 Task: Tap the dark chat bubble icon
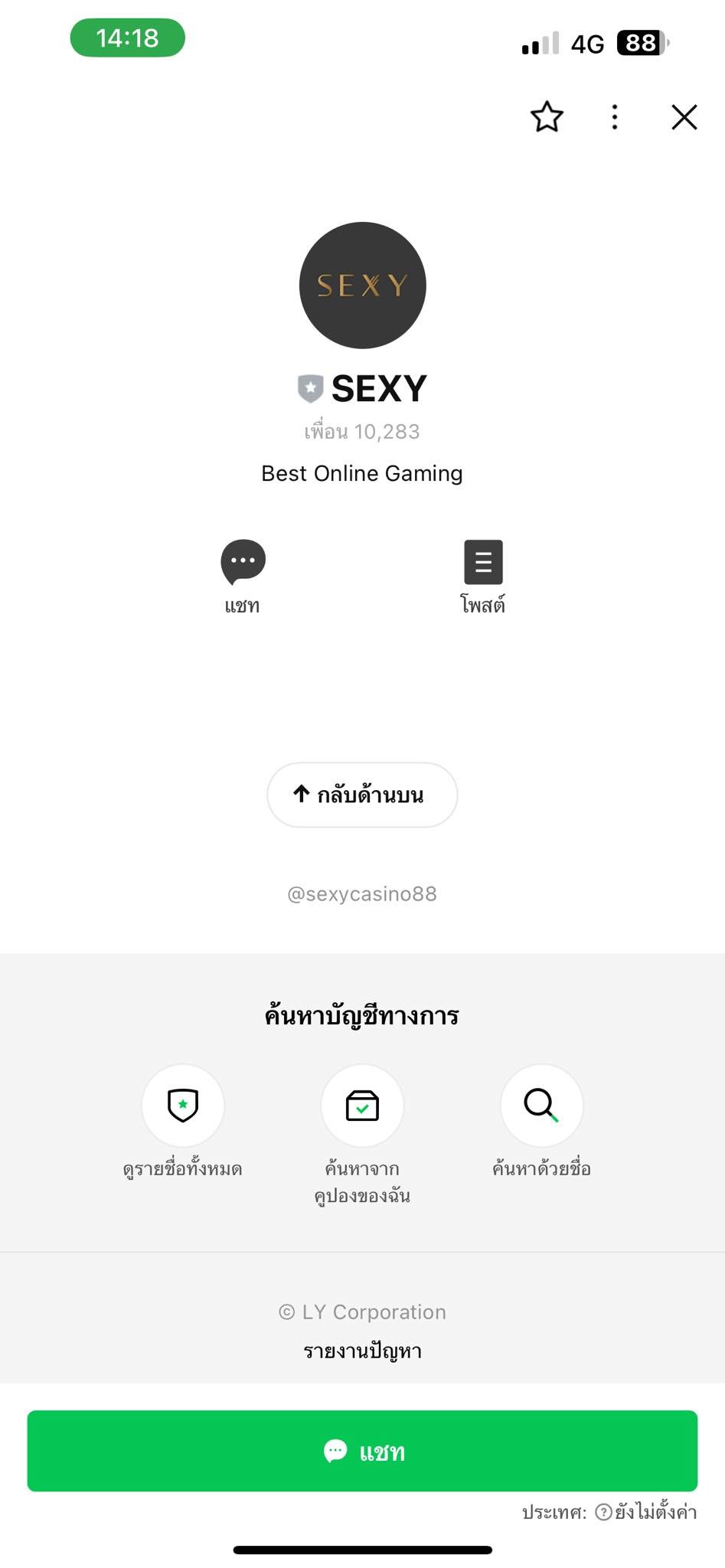[243, 561]
